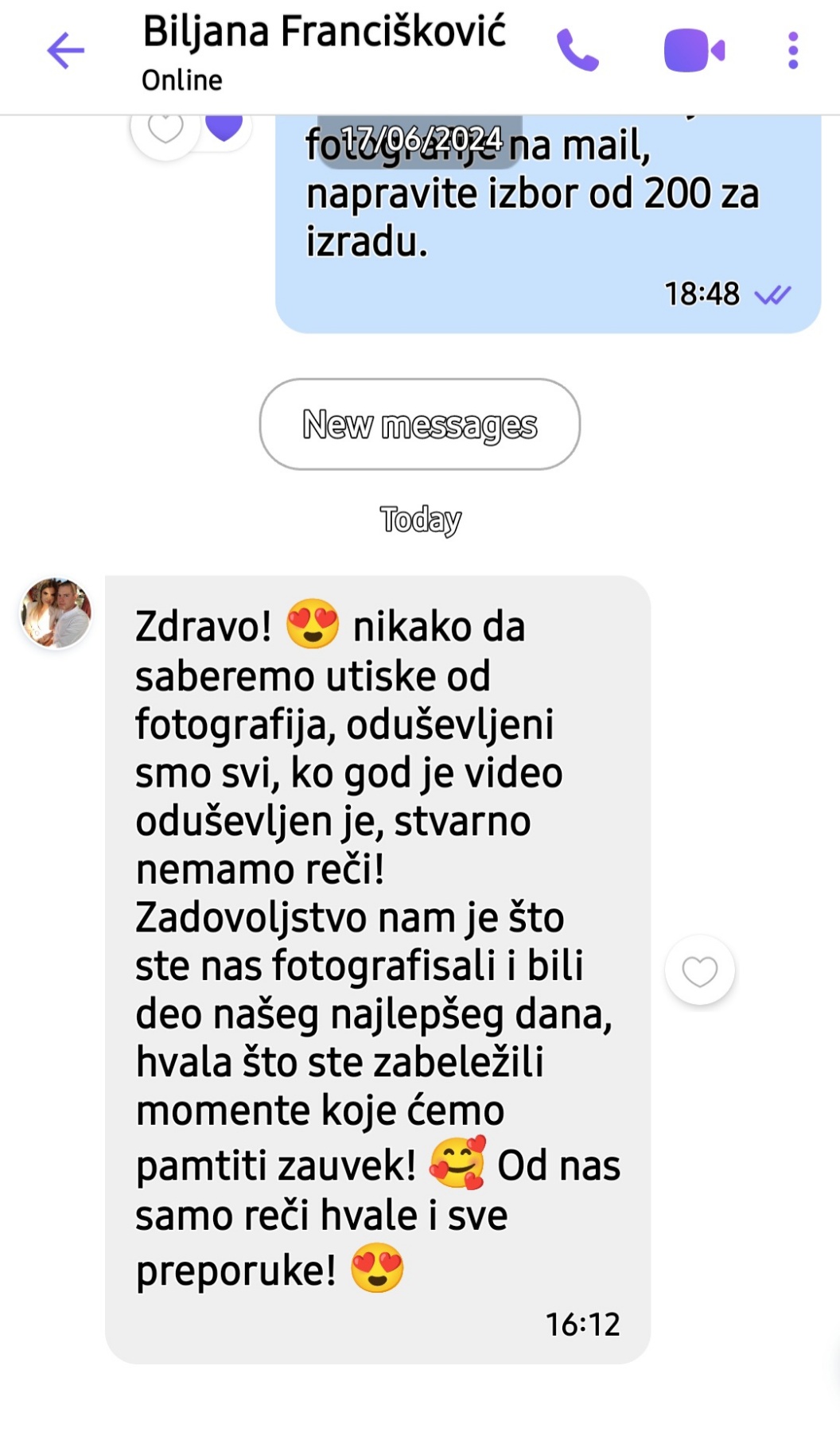840x1432 pixels.
Task: Tap the New messages button
Action: click(x=419, y=424)
